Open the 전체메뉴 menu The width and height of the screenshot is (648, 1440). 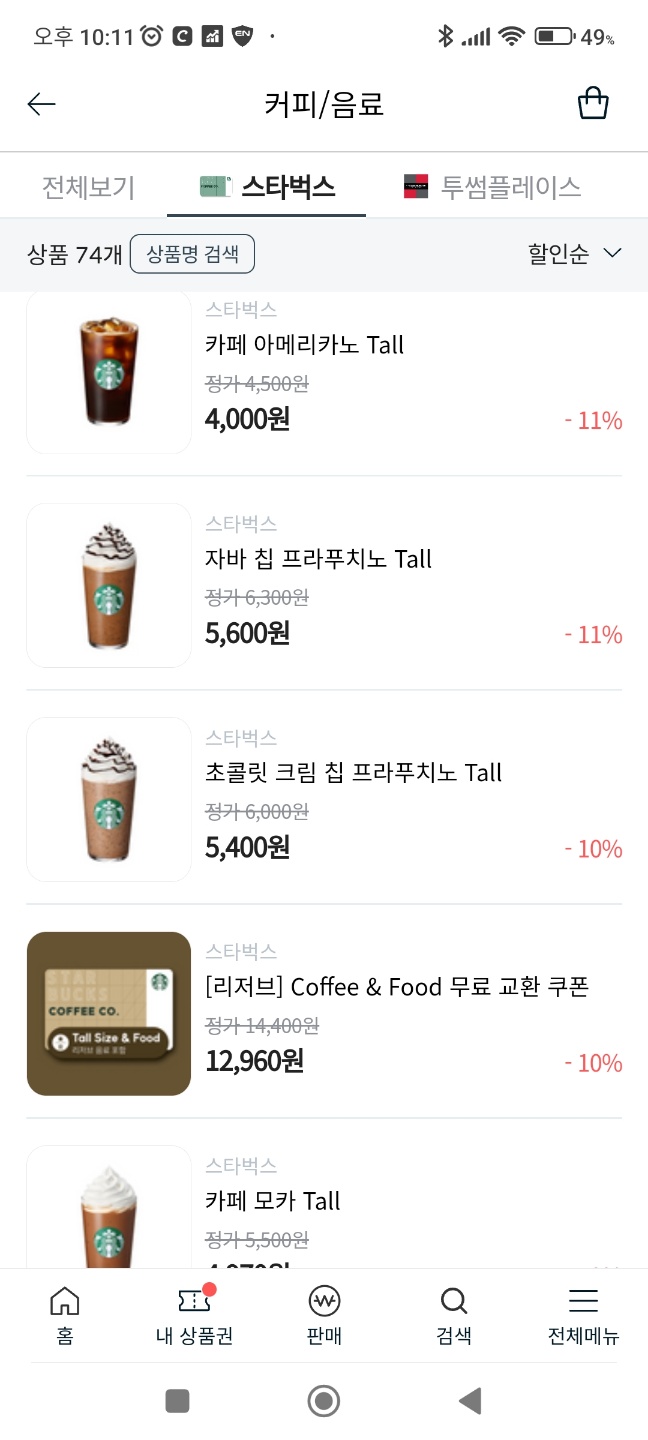click(583, 1315)
